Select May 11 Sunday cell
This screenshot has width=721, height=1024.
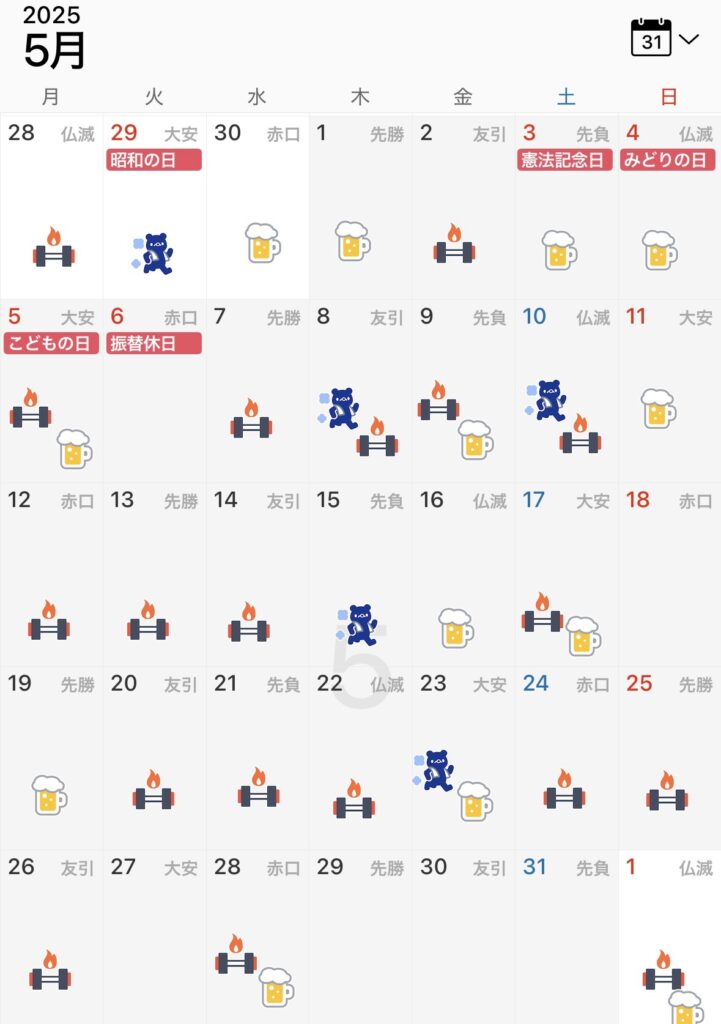[x=669, y=392]
